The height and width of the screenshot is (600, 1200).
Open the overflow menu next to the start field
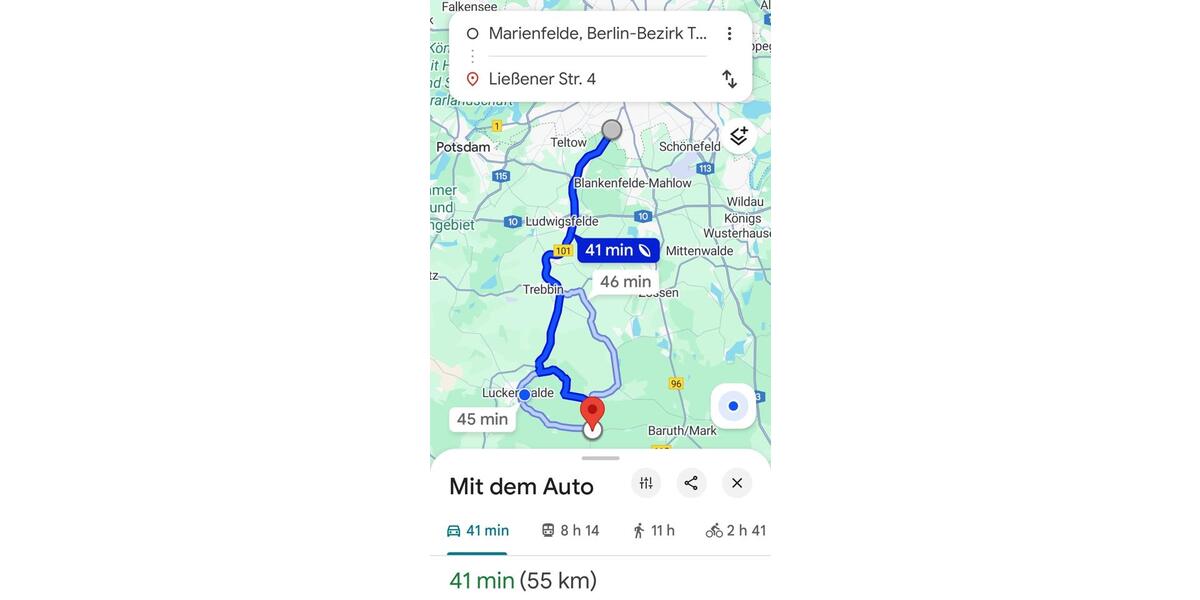click(729, 34)
